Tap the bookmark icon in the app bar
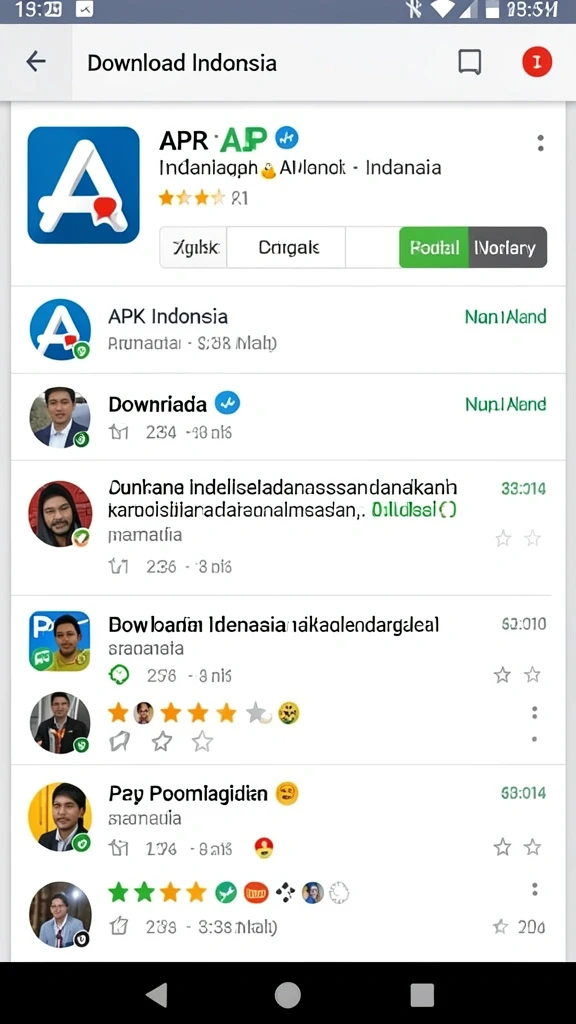 pos(470,63)
